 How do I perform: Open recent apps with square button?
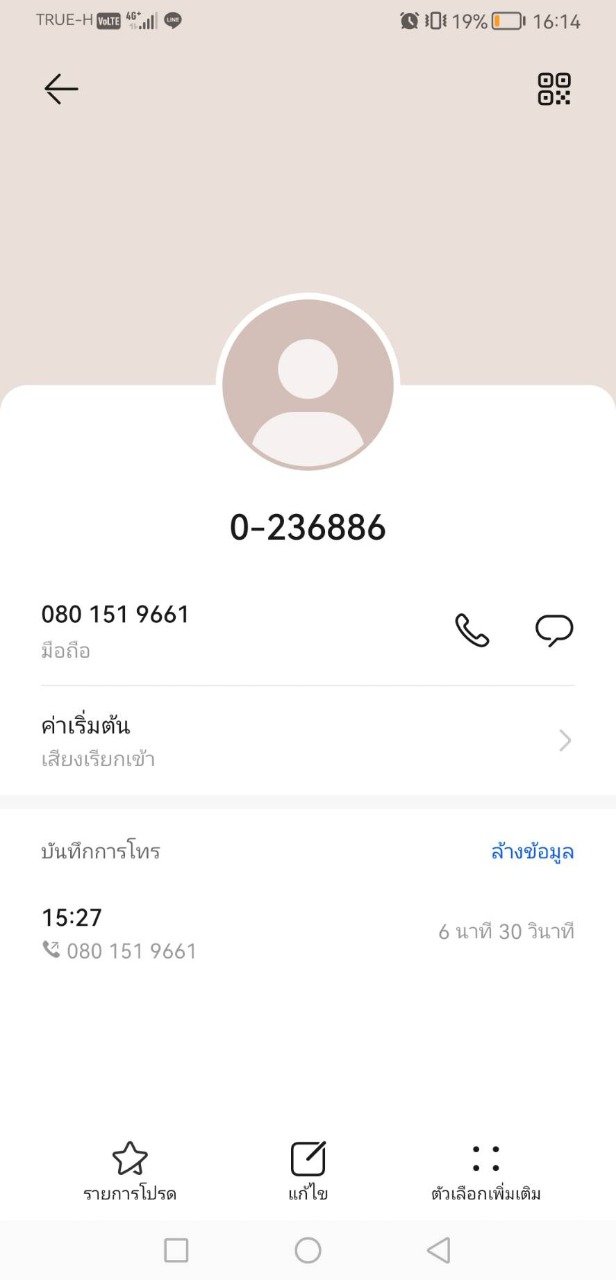click(x=176, y=1250)
